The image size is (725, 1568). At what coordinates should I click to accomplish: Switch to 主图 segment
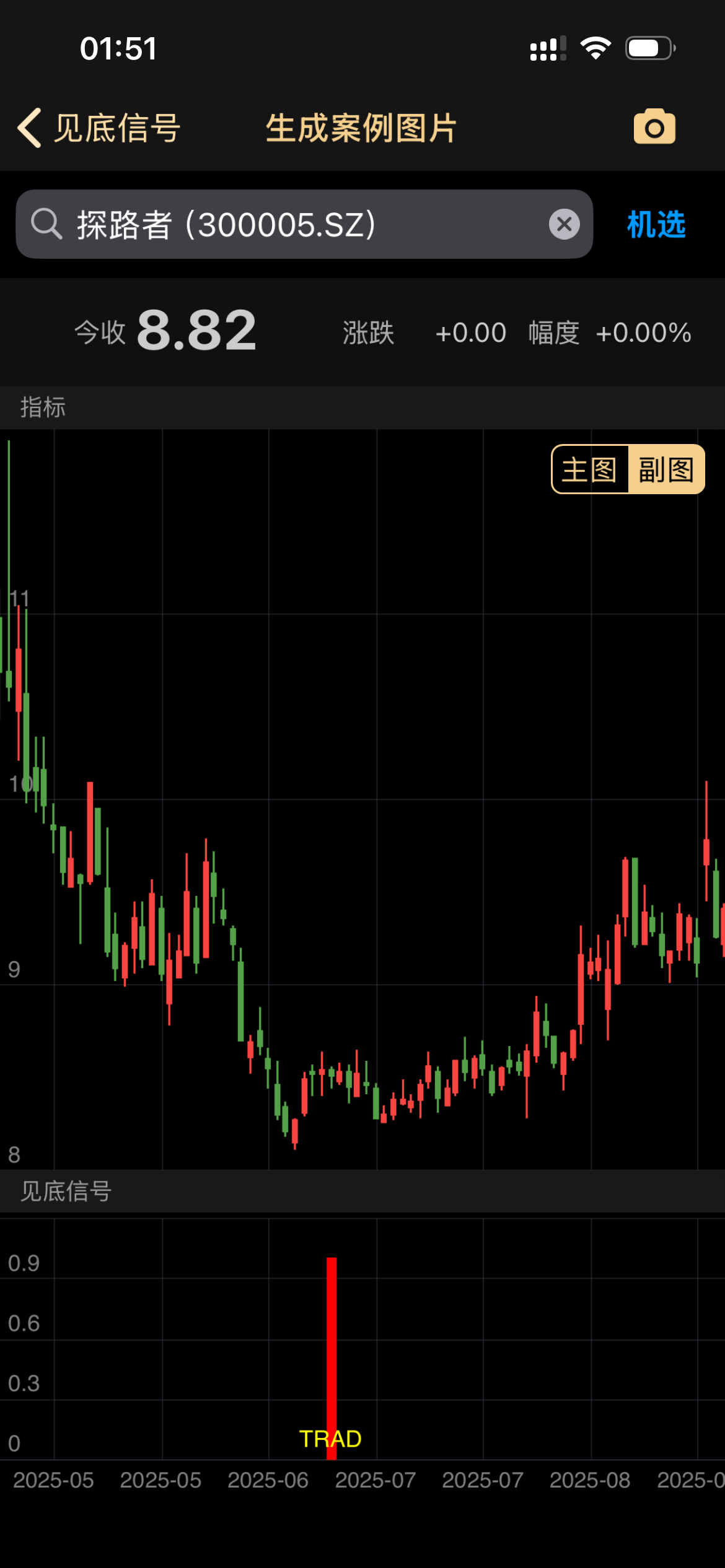tap(589, 469)
